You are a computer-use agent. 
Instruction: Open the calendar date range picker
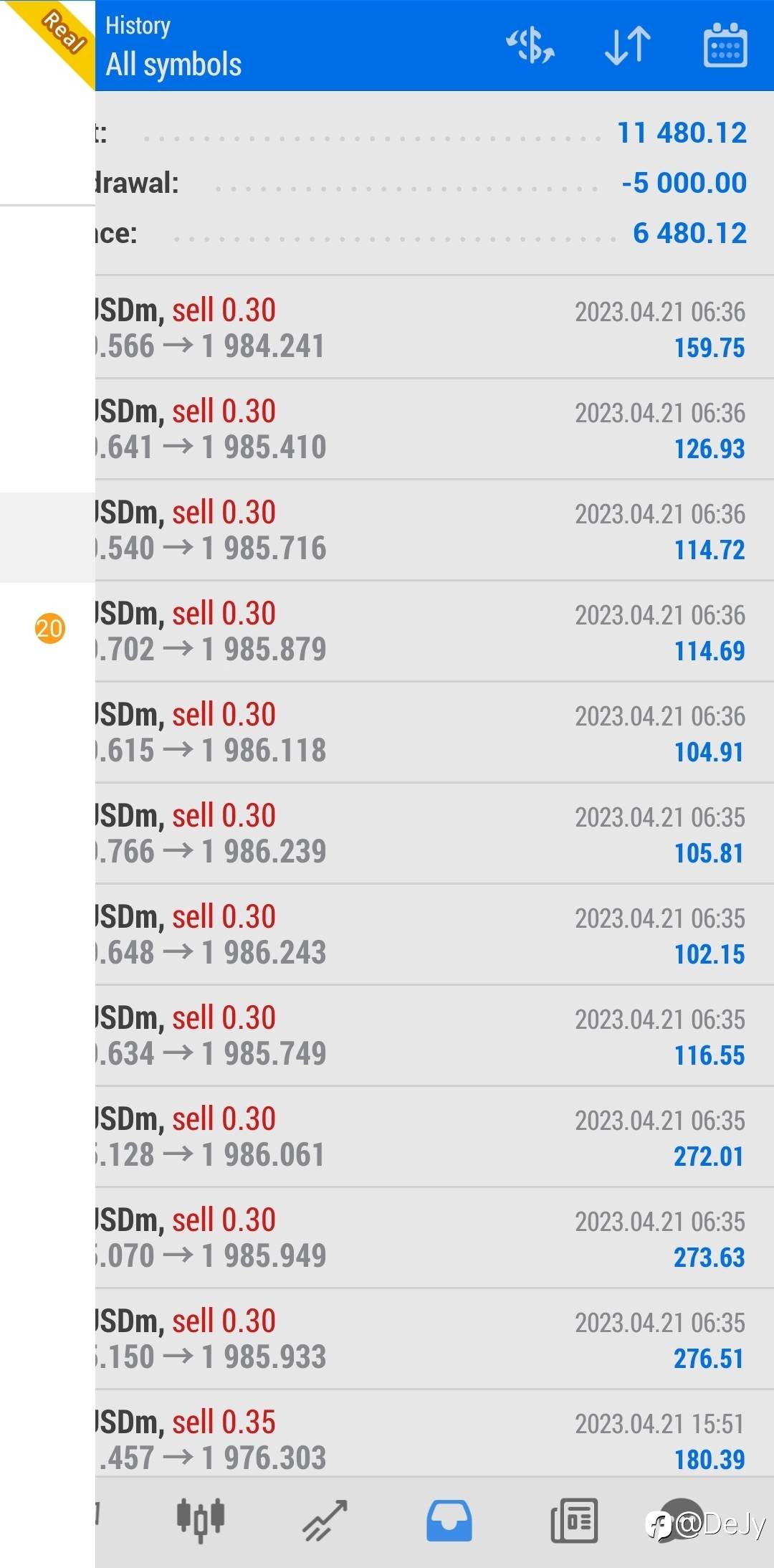point(725,45)
